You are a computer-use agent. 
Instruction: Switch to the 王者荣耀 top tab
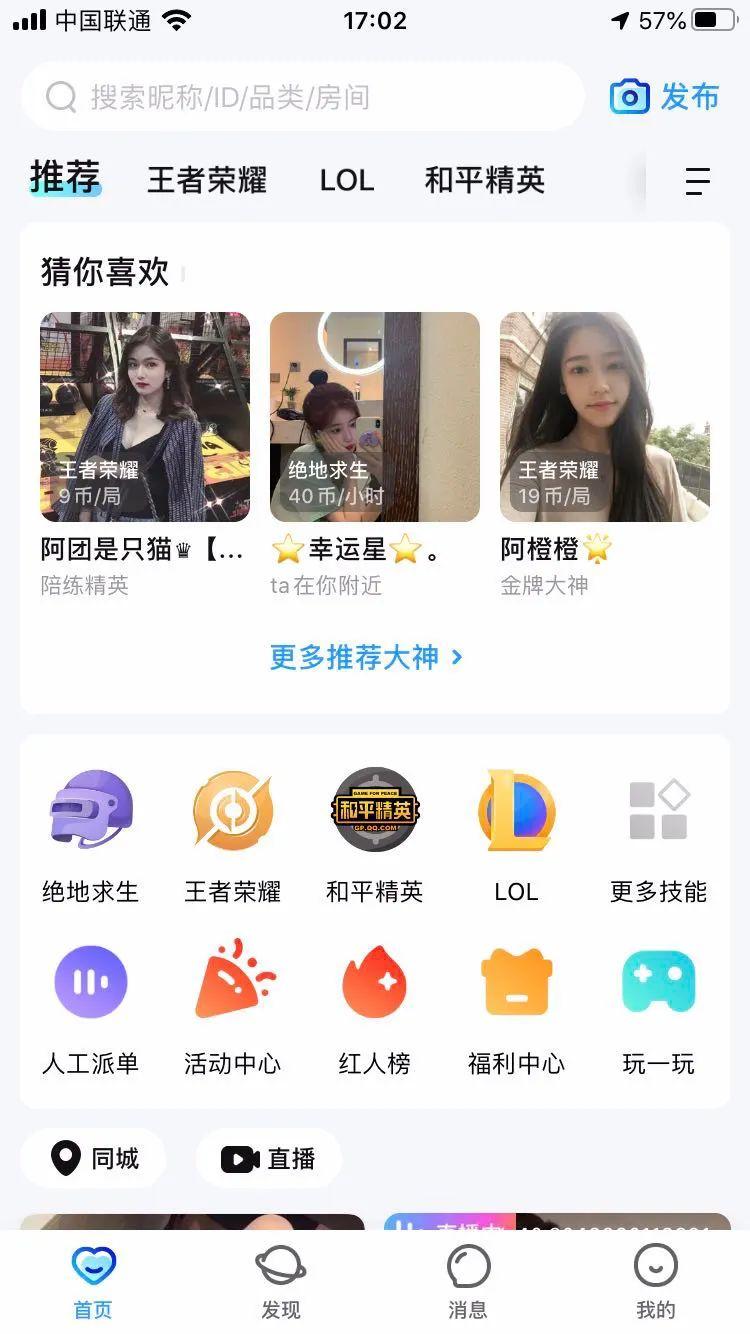207,180
